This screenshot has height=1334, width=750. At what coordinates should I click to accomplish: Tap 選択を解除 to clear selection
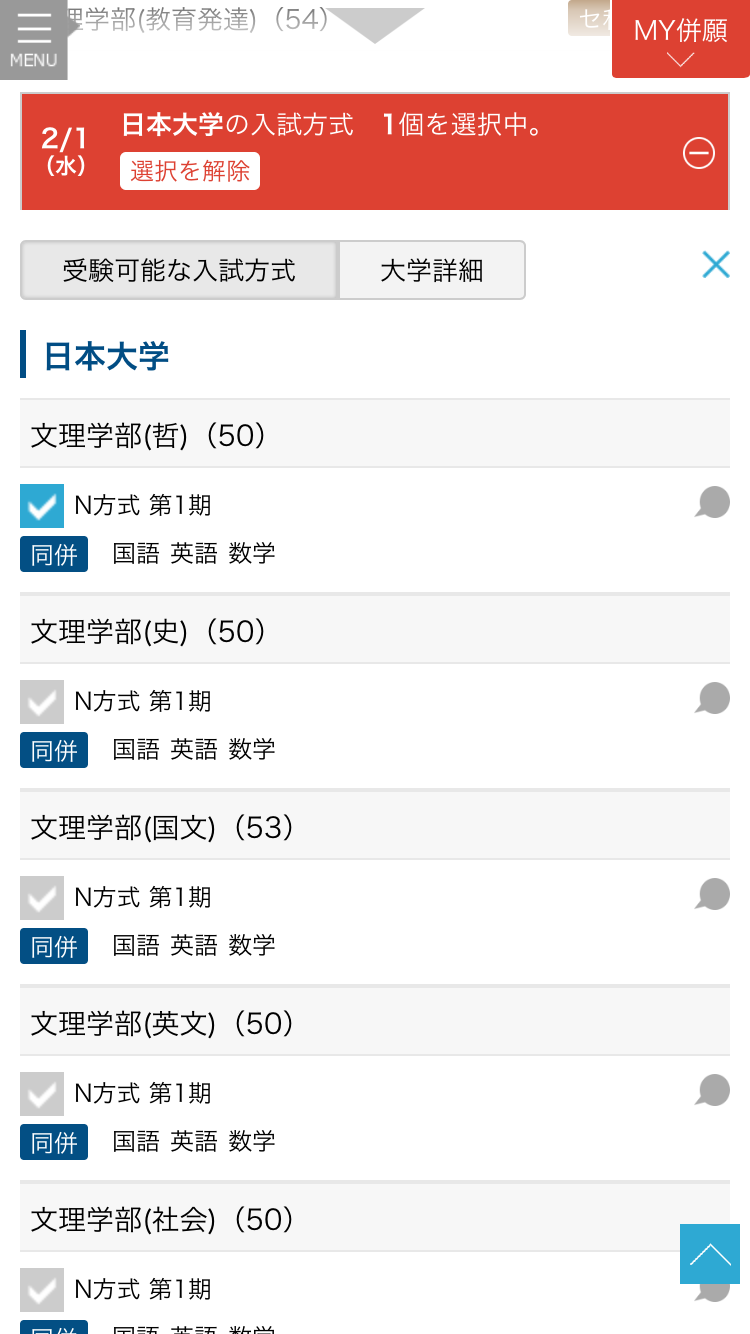(x=190, y=171)
